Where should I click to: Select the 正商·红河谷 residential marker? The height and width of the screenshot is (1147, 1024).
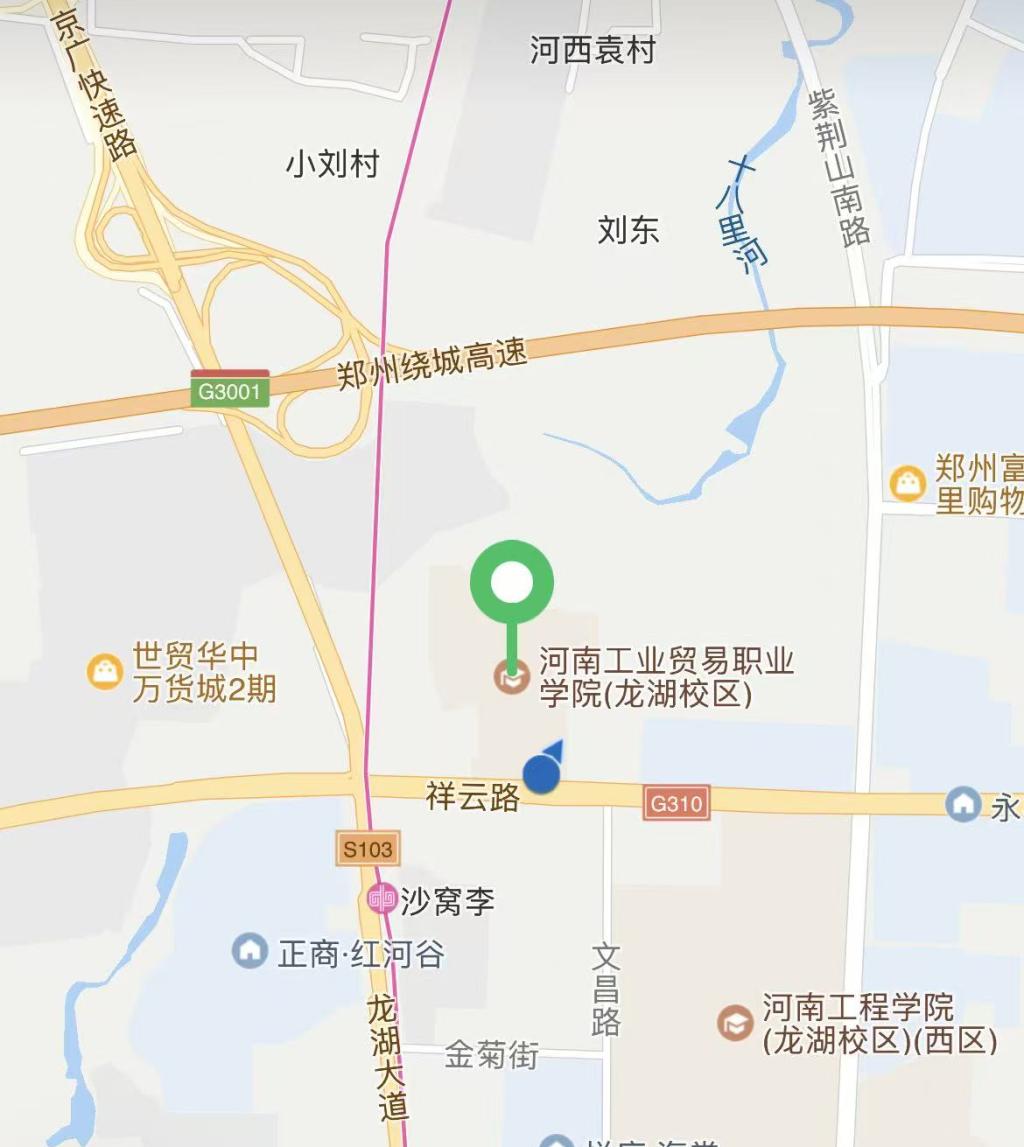pos(249,950)
